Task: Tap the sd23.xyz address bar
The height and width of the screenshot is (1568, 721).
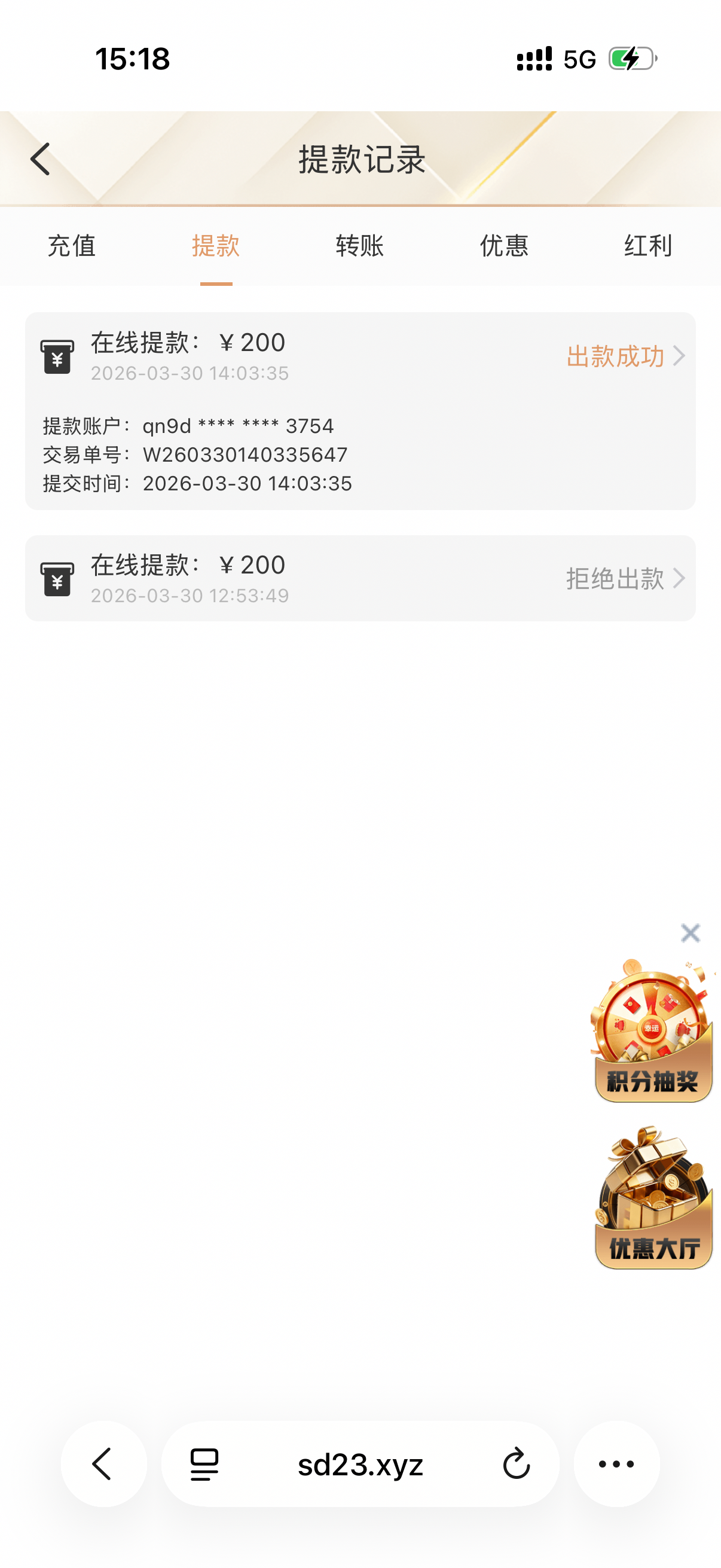Action: (x=360, y=1464)
